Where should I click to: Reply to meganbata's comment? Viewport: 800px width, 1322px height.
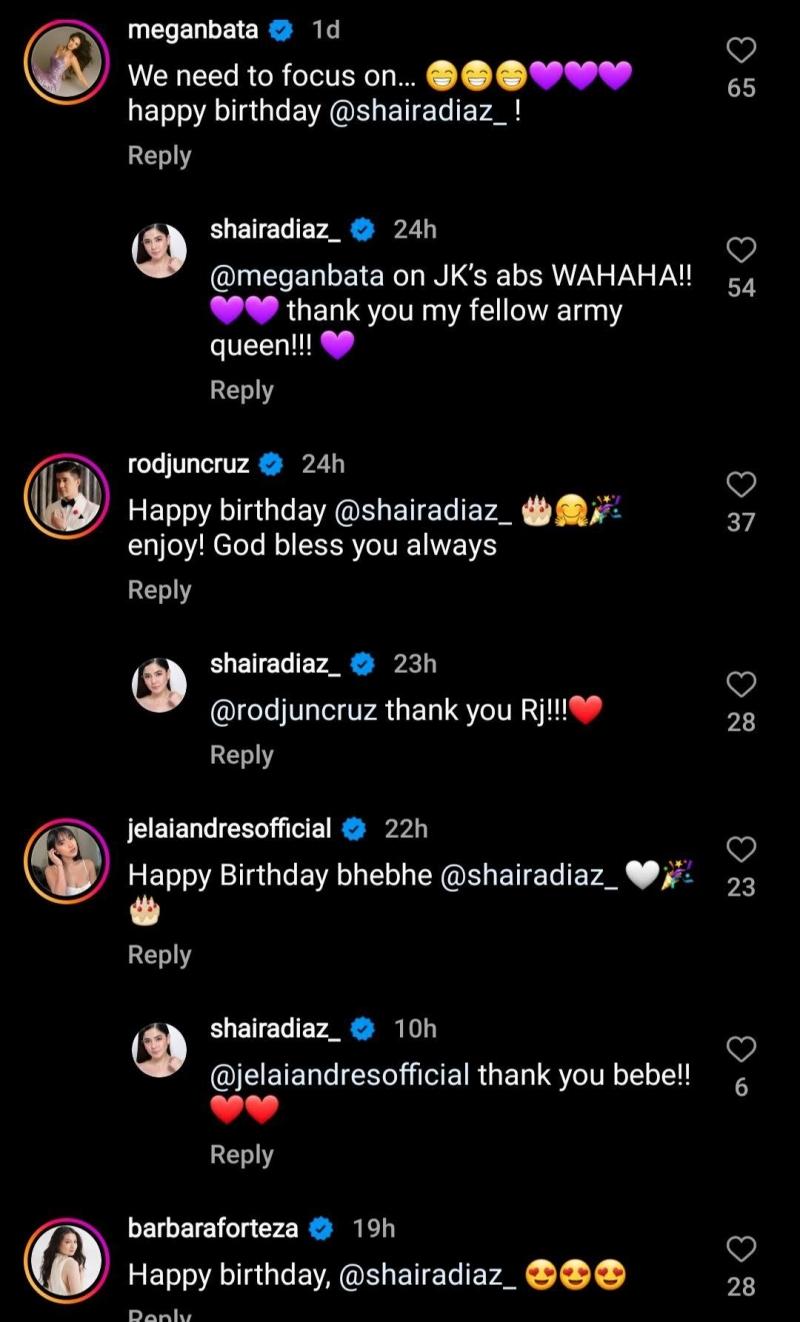tap(159, 156)
